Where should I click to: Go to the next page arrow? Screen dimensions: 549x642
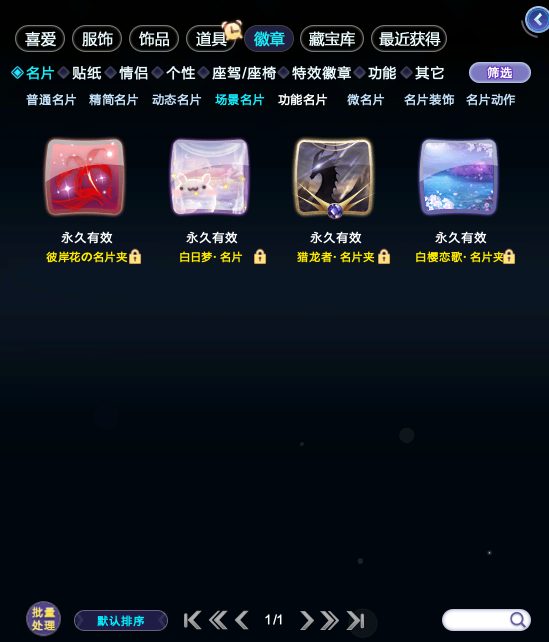[x=306, y=620]
